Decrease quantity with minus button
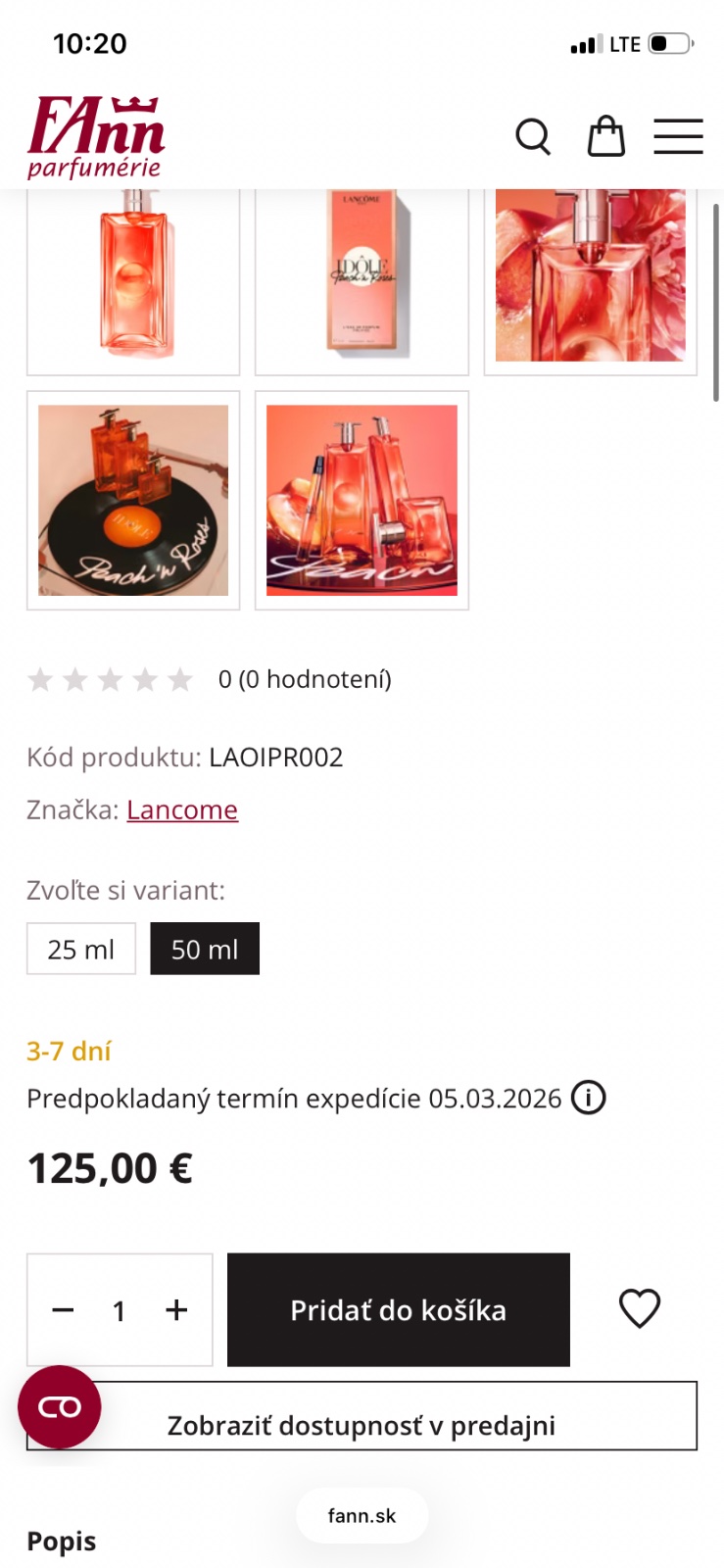 [63, 1310]
